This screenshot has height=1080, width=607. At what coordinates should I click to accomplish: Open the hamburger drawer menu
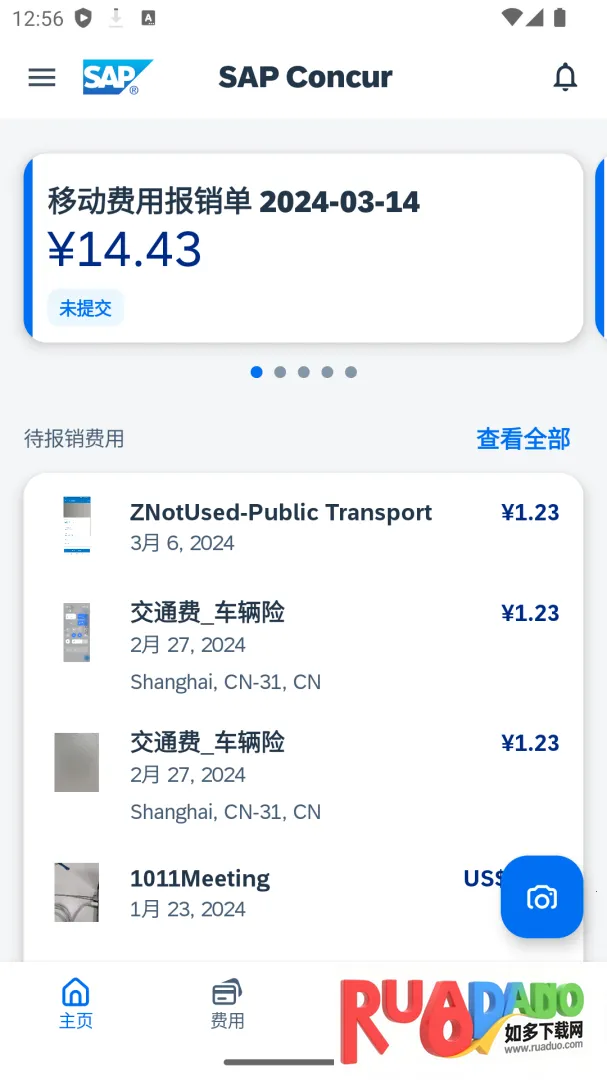click(x=42, y=77)
